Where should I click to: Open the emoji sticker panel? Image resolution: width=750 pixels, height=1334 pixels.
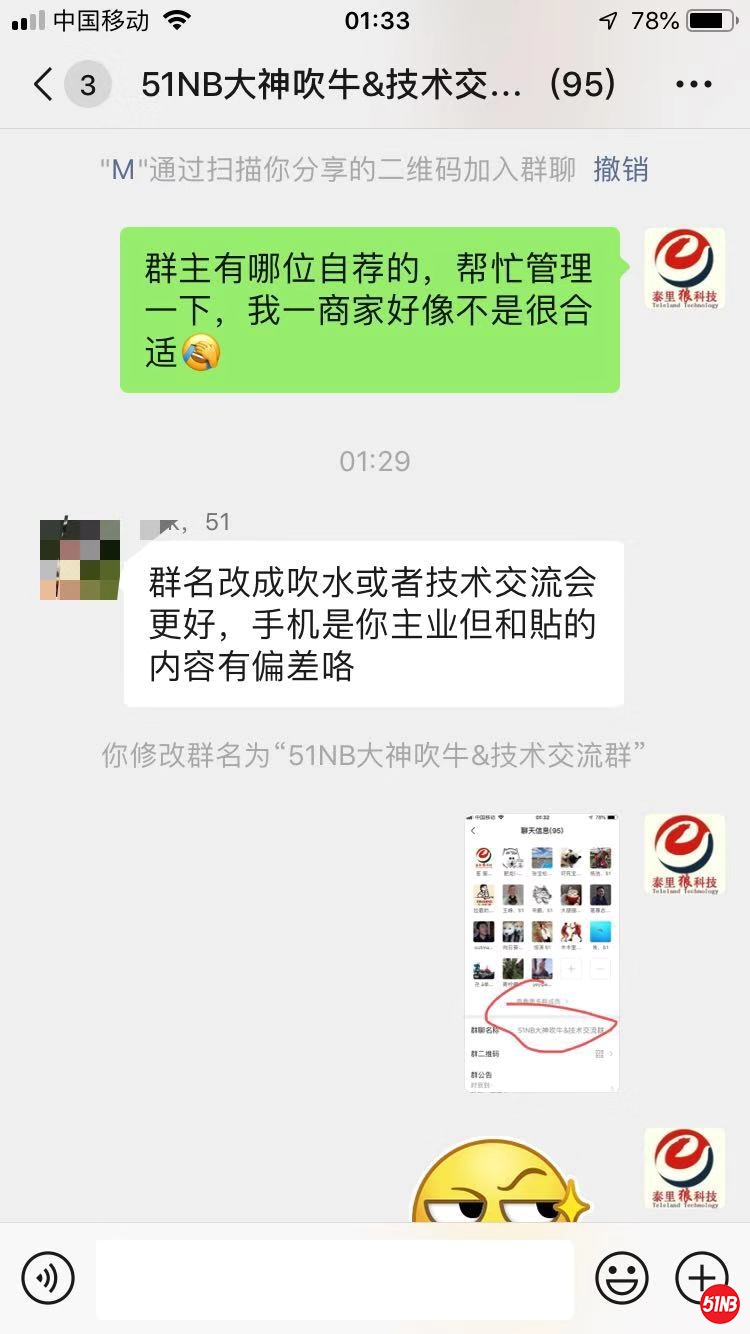click(621, 1277)
